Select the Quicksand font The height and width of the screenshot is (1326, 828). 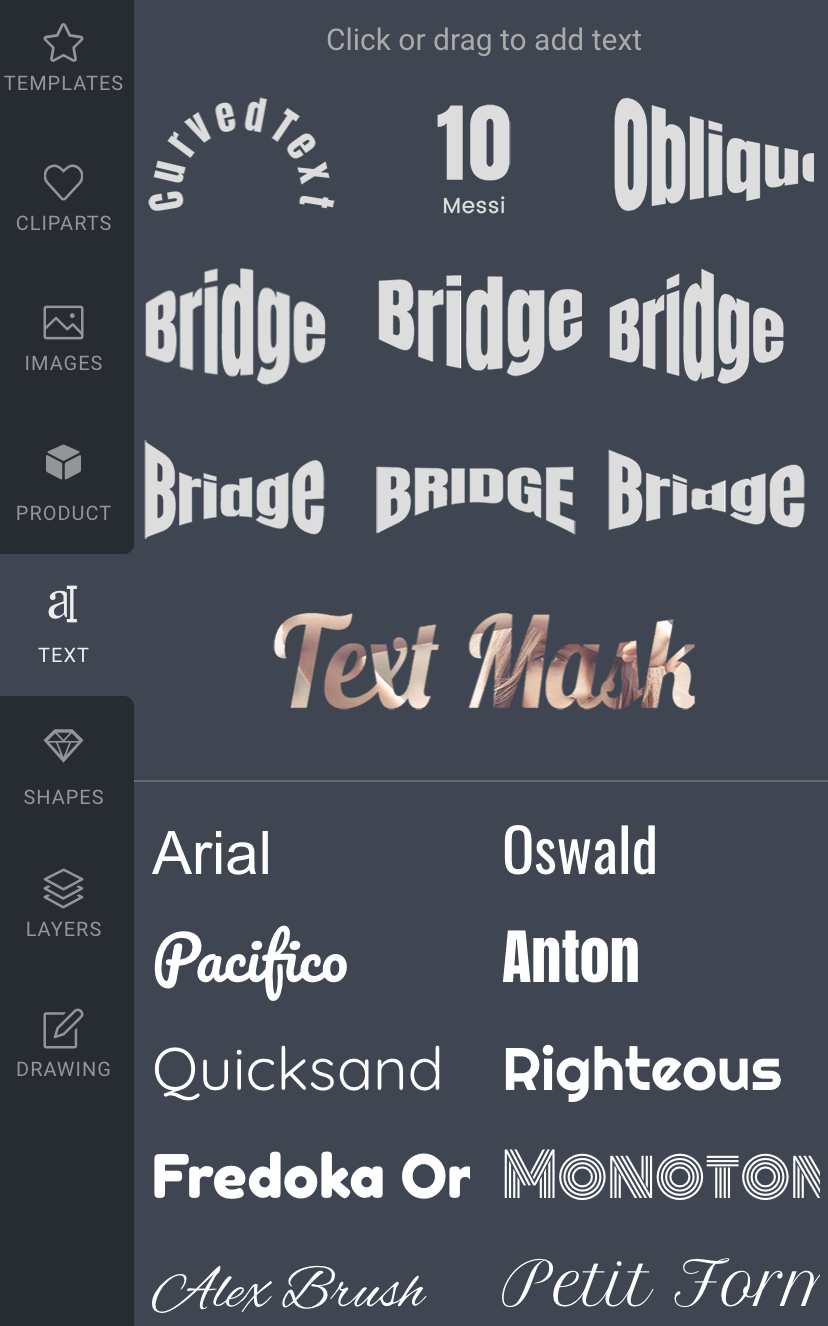[x=298, y=1070]
